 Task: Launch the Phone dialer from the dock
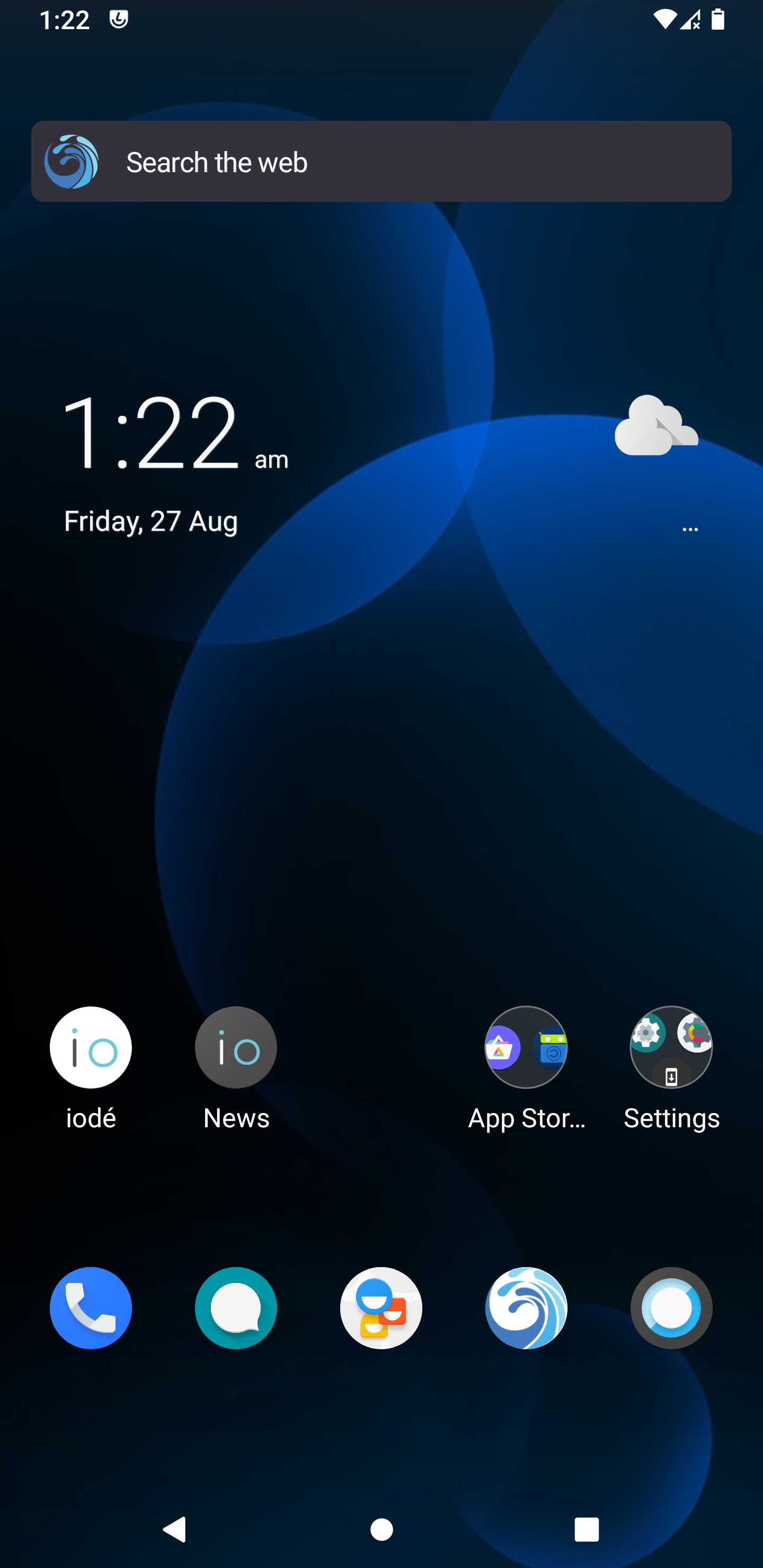(91, 1307)
